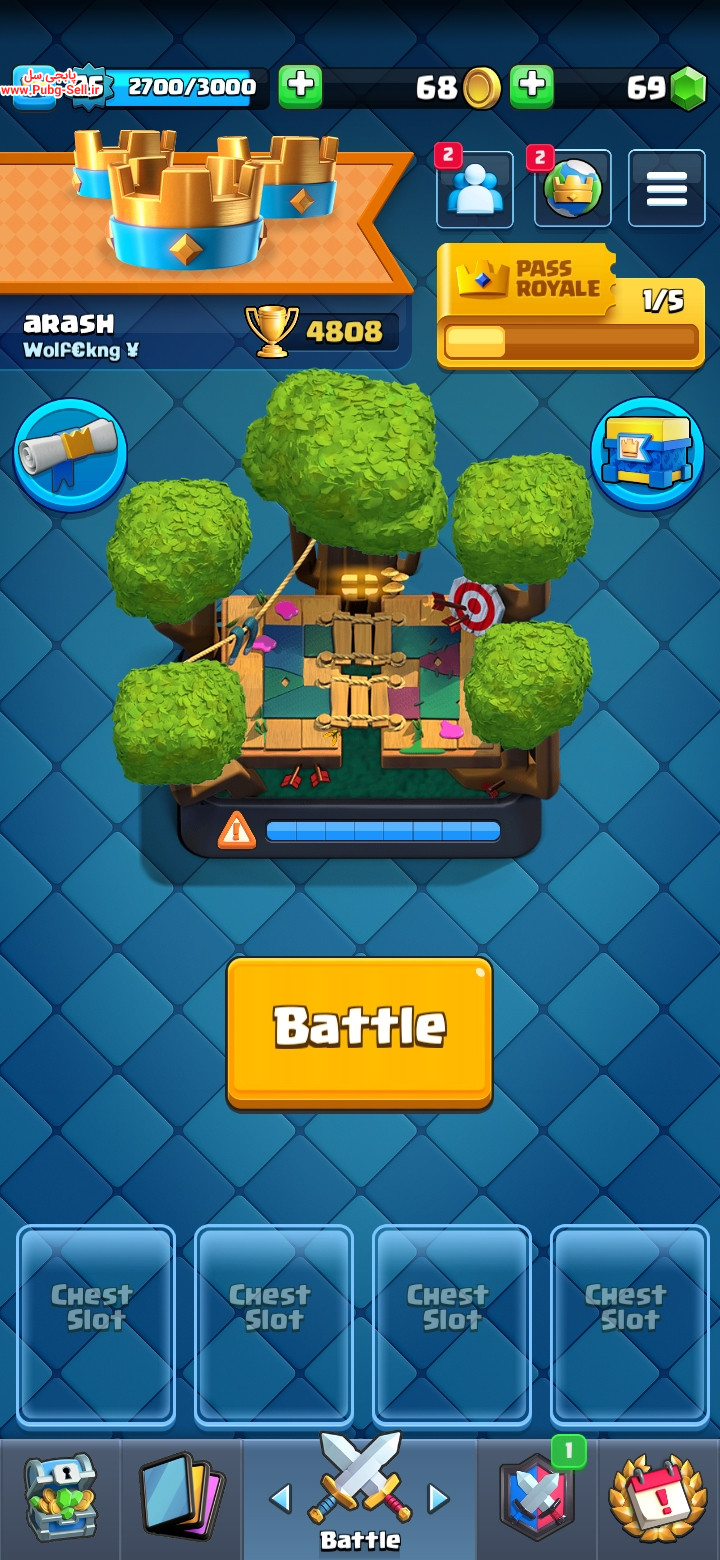The image size is (720, 1560).
Task: Open the Pass Royale banner
Action: [x=571, y=305]
